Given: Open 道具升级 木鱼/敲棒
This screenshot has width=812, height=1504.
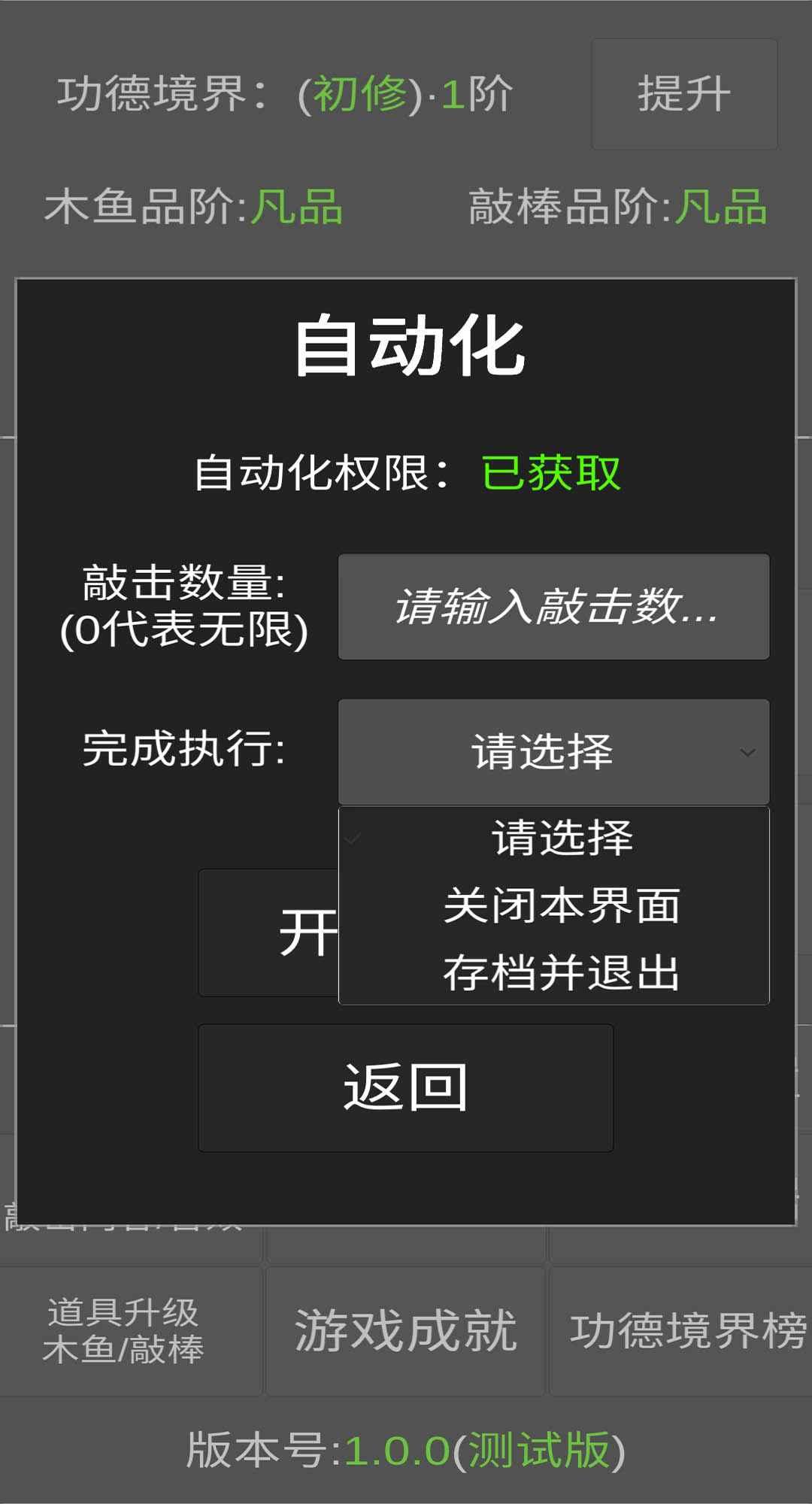Looking at the screenshot, I should click(x=125, y=1331).
